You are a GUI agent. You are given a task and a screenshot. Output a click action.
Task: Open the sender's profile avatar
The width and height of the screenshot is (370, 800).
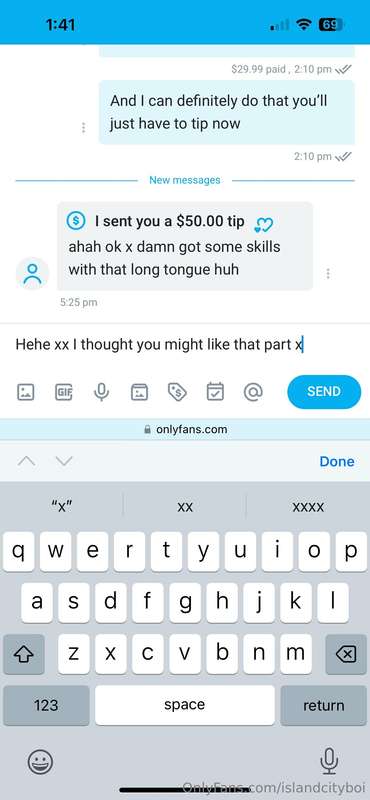point(33,273)
